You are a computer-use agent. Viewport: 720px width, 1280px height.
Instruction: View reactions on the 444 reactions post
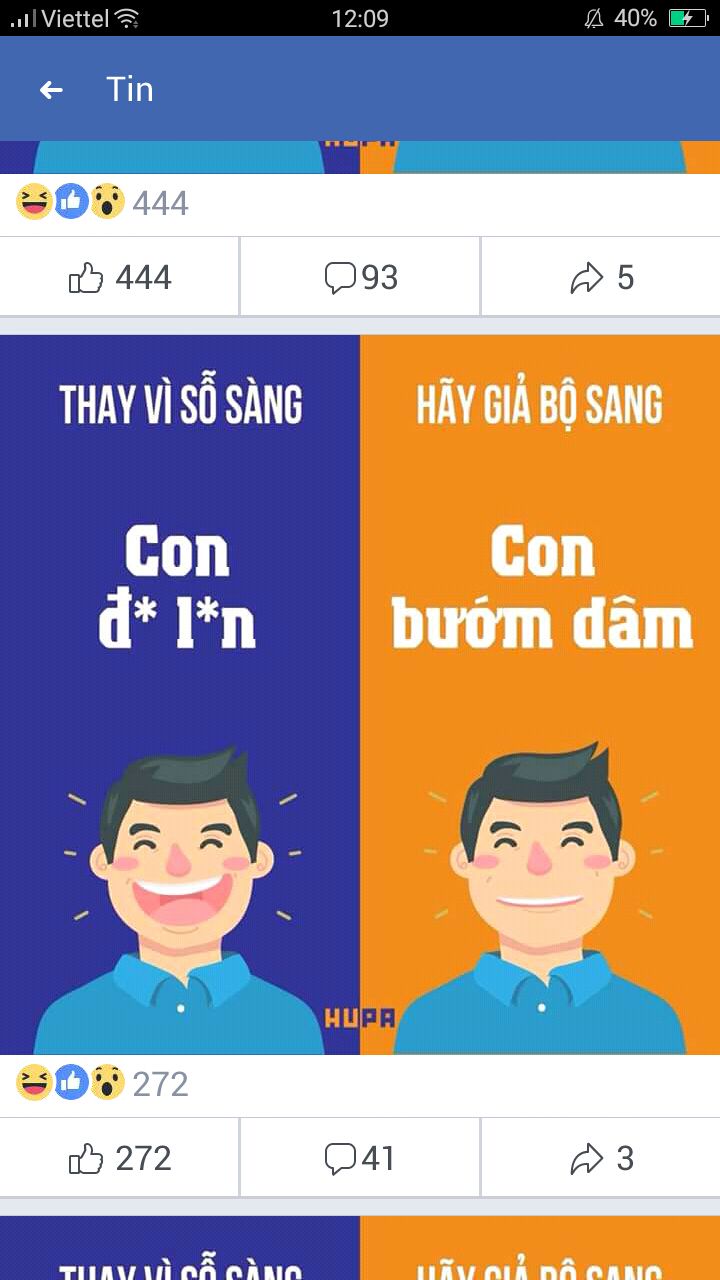[x=102, y=203]
